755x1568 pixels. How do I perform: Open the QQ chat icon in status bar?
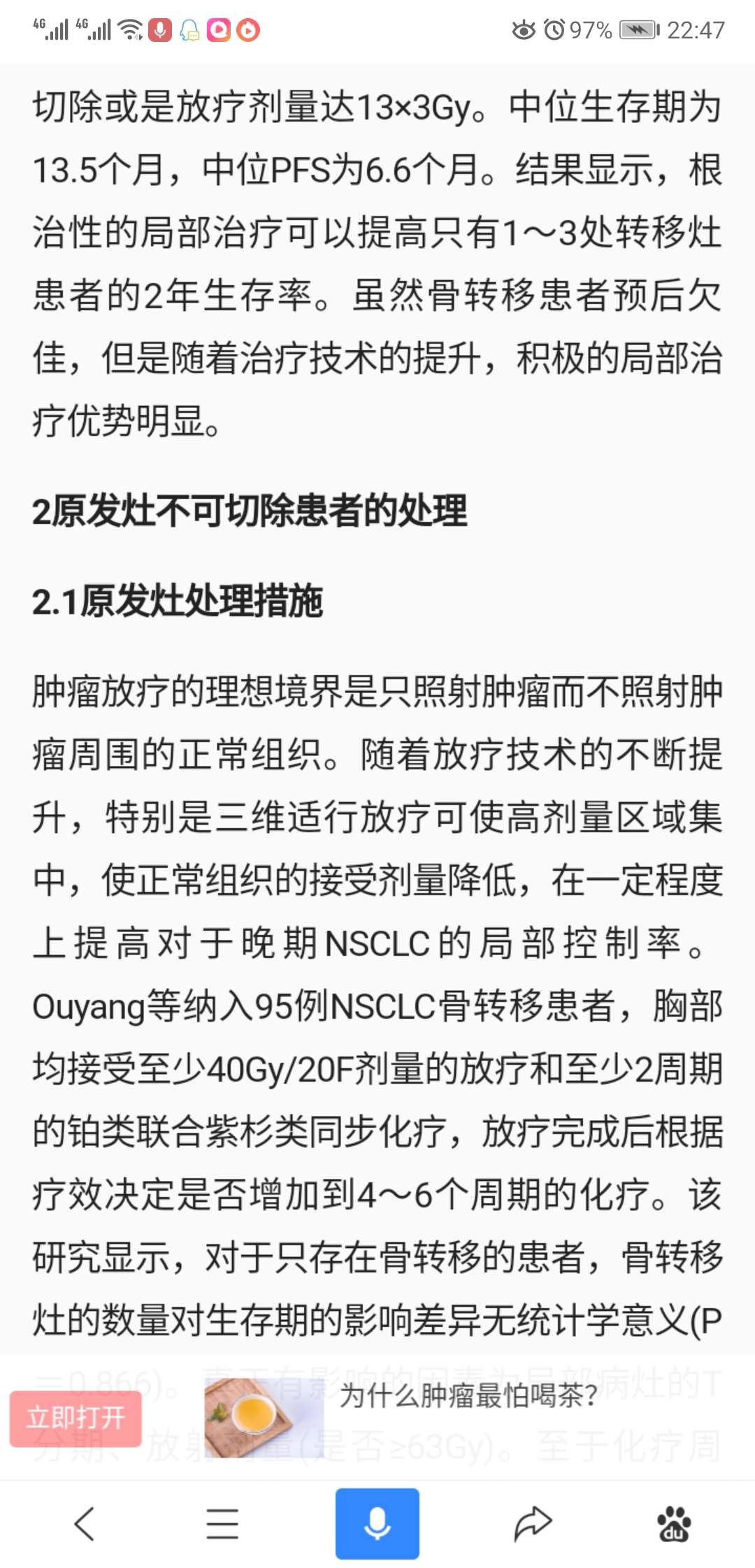(x=189, y=30)
